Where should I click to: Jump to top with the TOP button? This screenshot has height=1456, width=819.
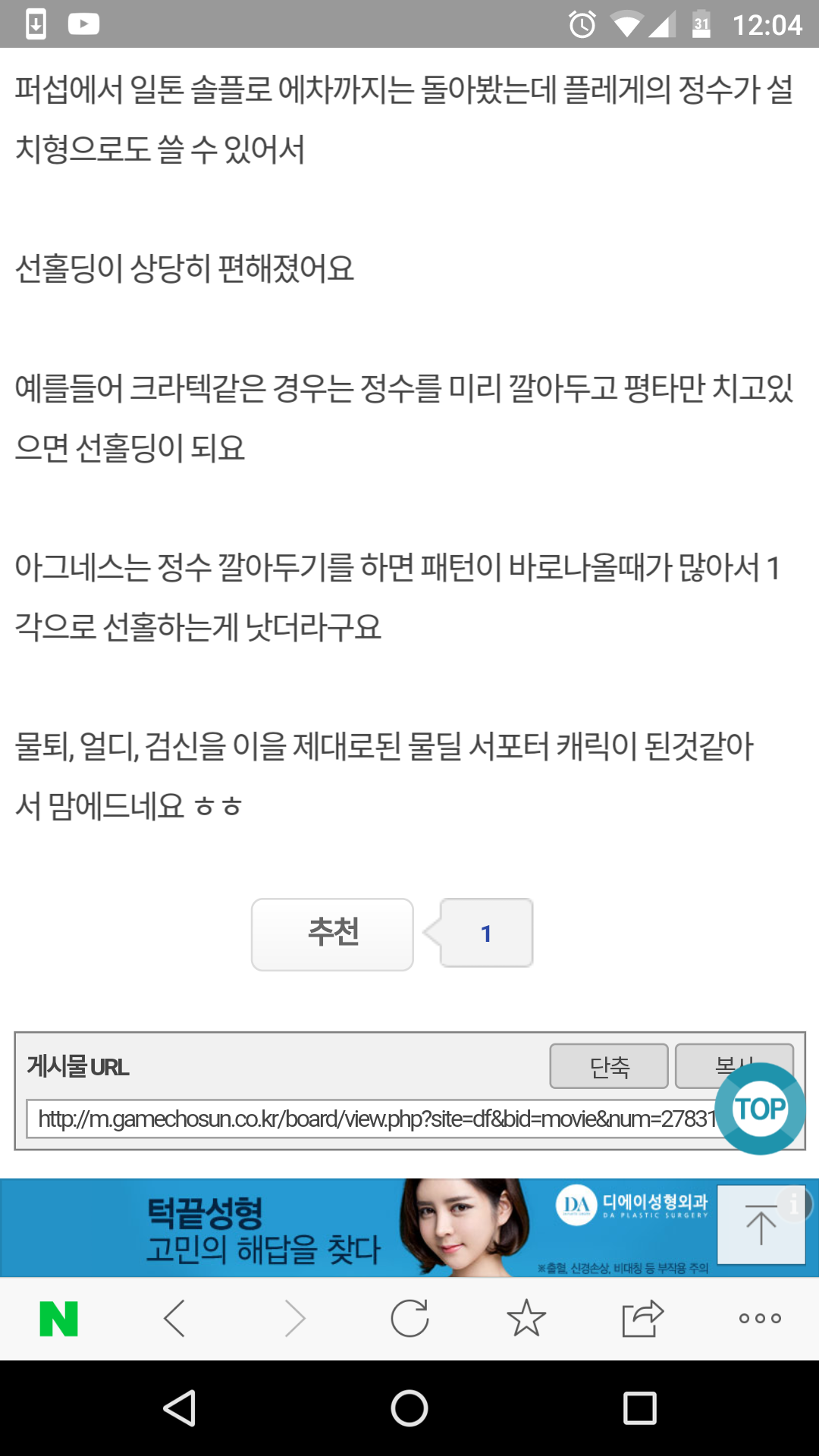coord(760,1109)
